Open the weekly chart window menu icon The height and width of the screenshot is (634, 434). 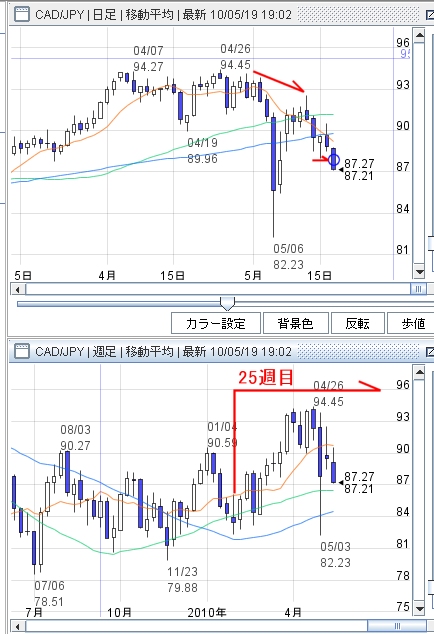(21, 351)
